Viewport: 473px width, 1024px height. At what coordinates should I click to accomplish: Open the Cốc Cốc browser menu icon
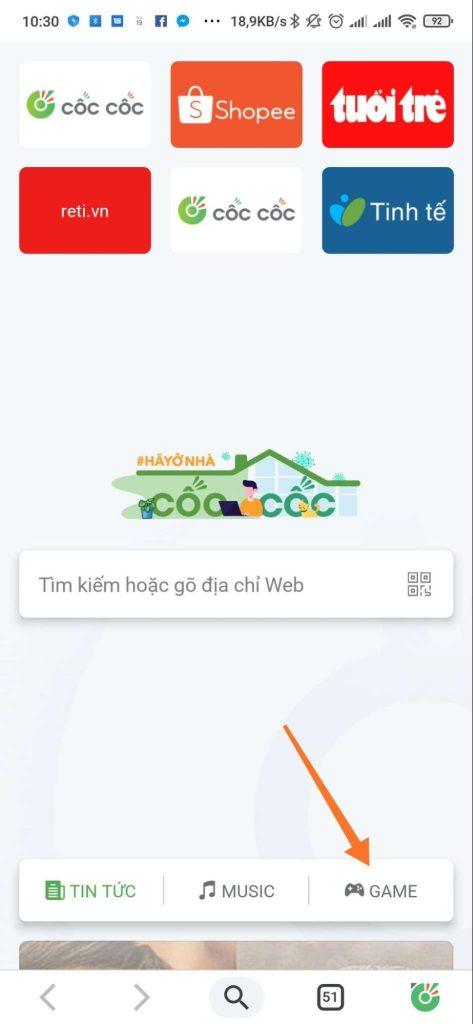tap(425, 997)
